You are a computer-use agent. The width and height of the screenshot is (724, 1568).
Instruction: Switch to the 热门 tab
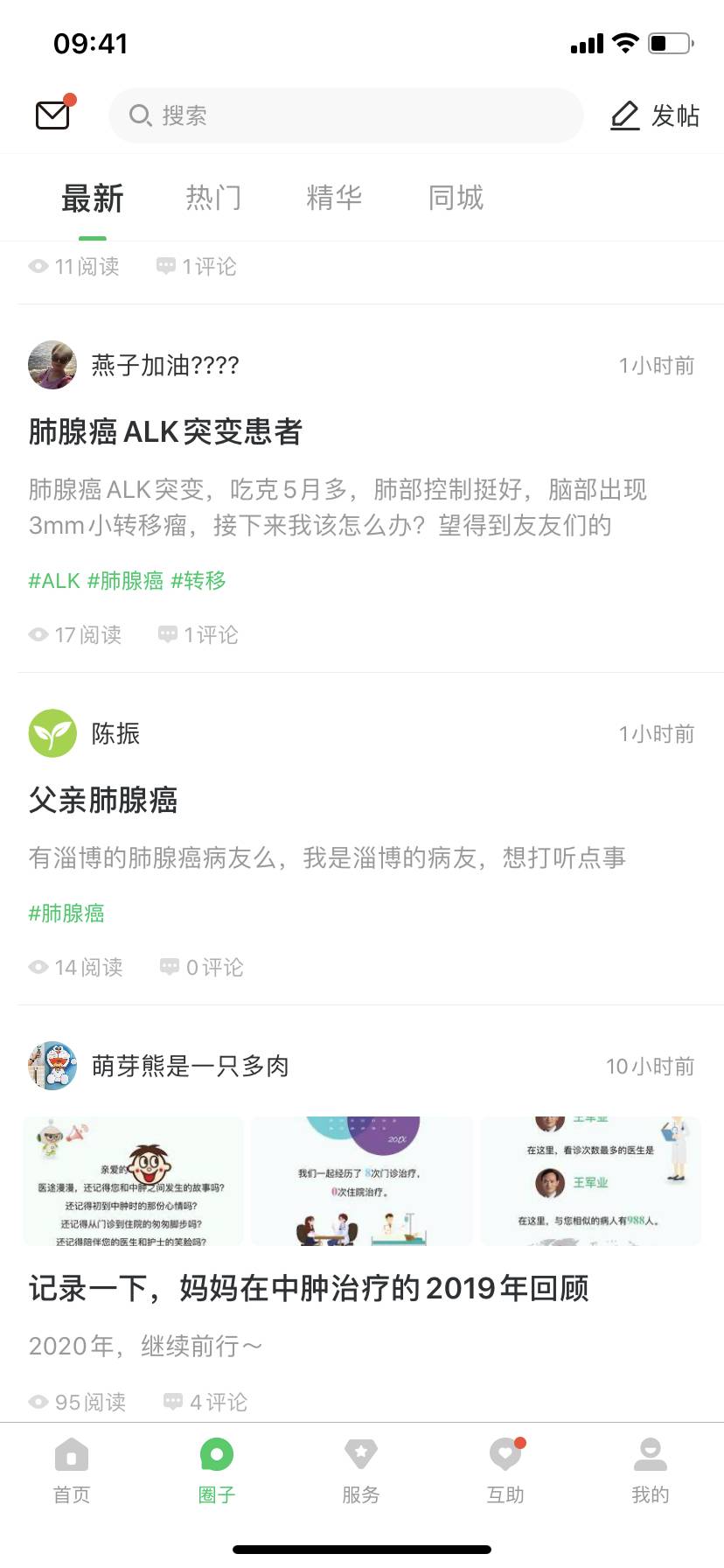(213, 199)
